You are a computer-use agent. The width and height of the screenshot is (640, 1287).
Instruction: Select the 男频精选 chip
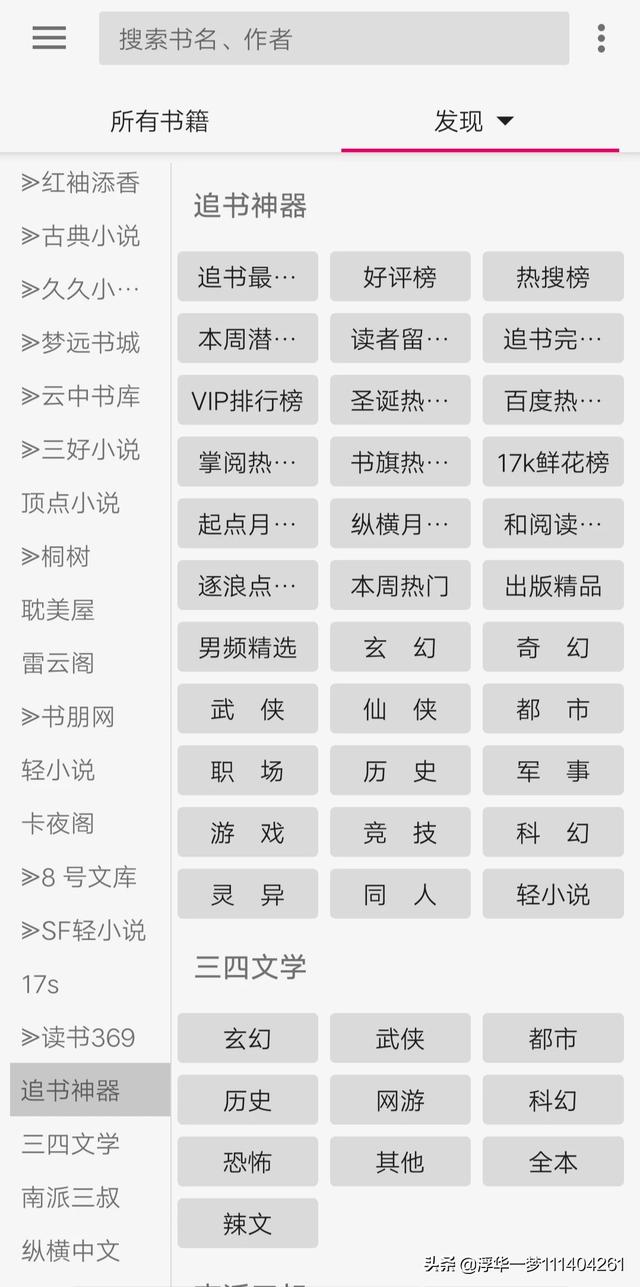(x=247, y=647)
